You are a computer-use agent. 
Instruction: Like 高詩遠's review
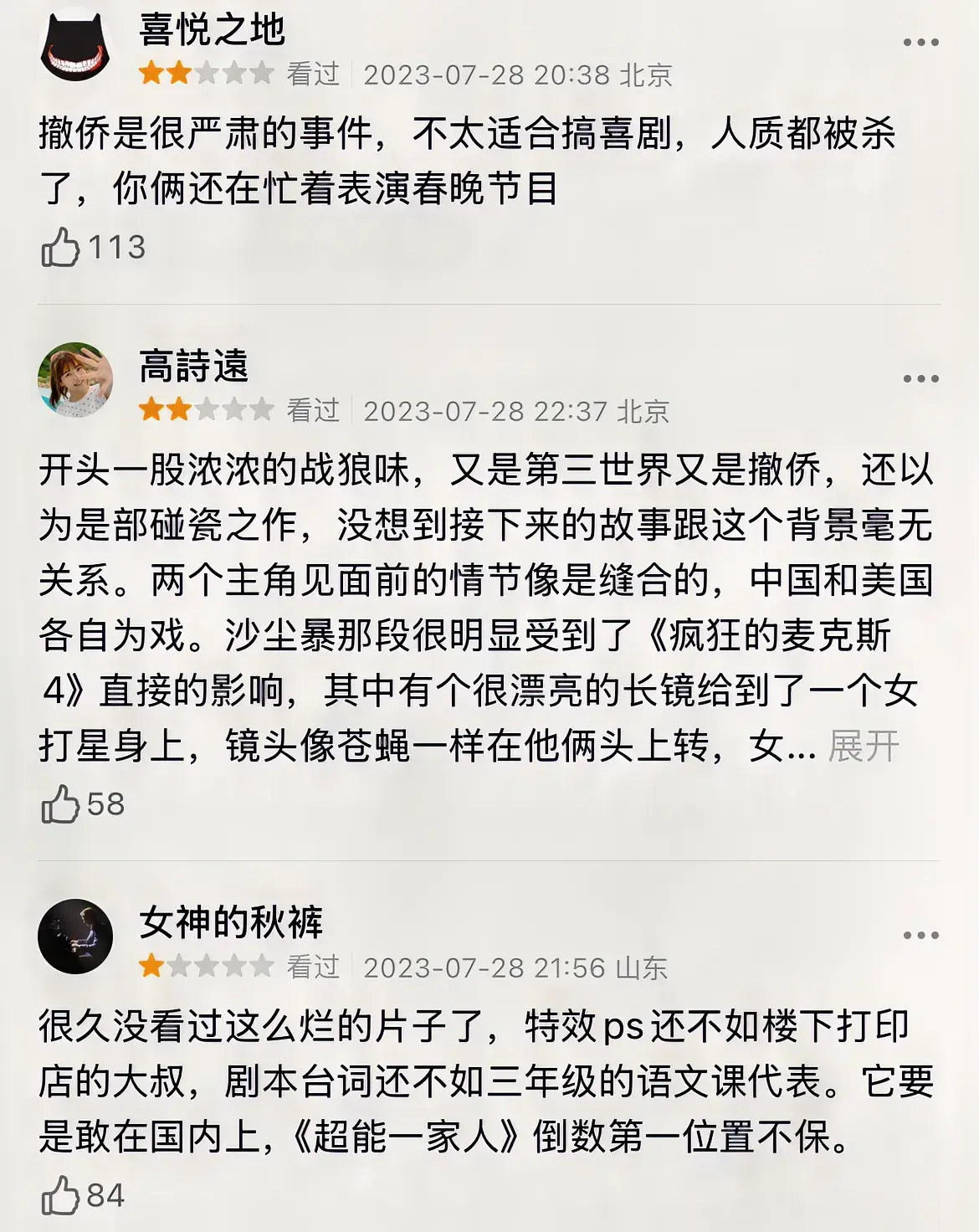(60, 804)
